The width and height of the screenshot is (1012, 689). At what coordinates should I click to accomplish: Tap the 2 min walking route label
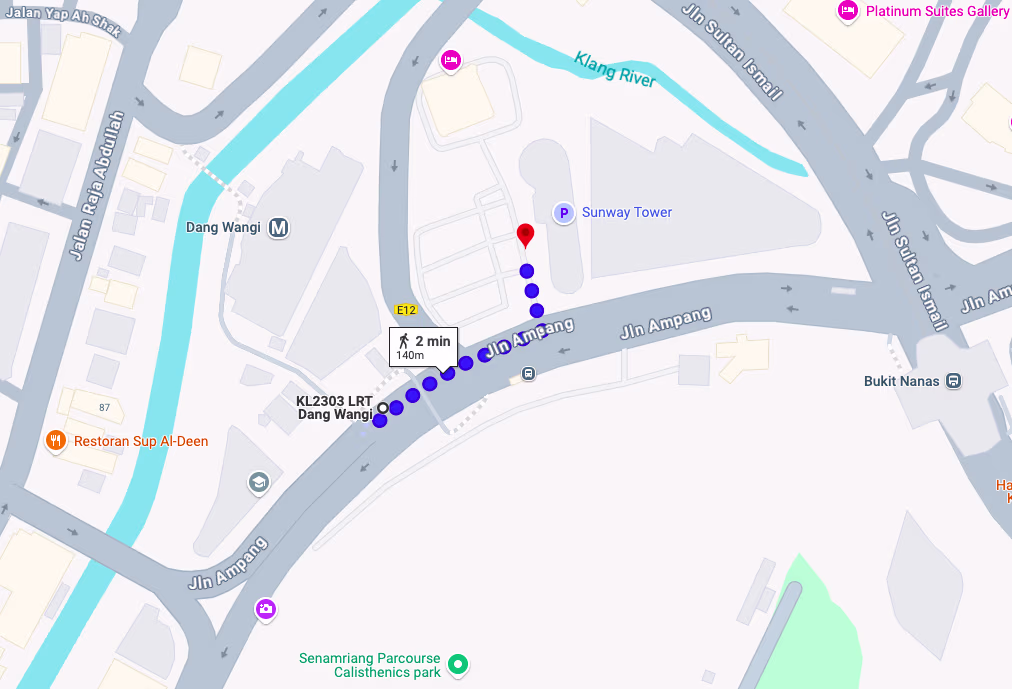pyautogui.click(x=424, y=347)
